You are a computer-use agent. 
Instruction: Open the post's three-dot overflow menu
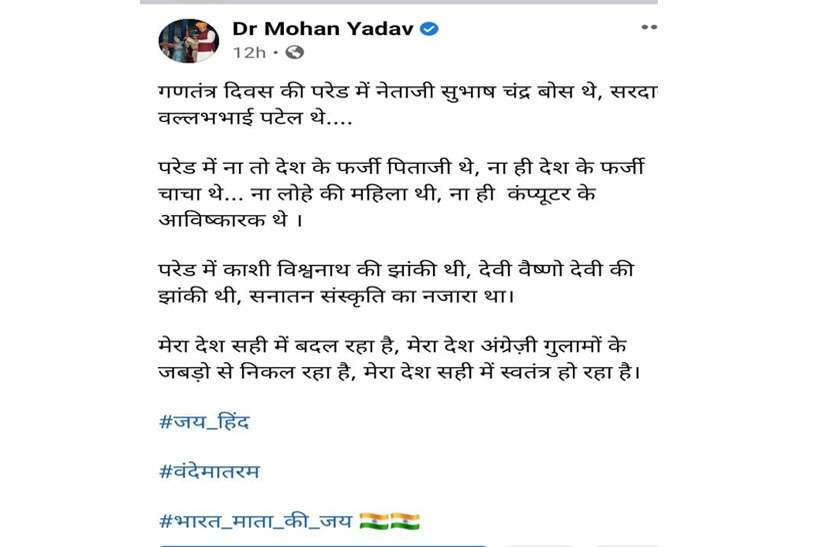pyautogui.click(x=648, y=27)
